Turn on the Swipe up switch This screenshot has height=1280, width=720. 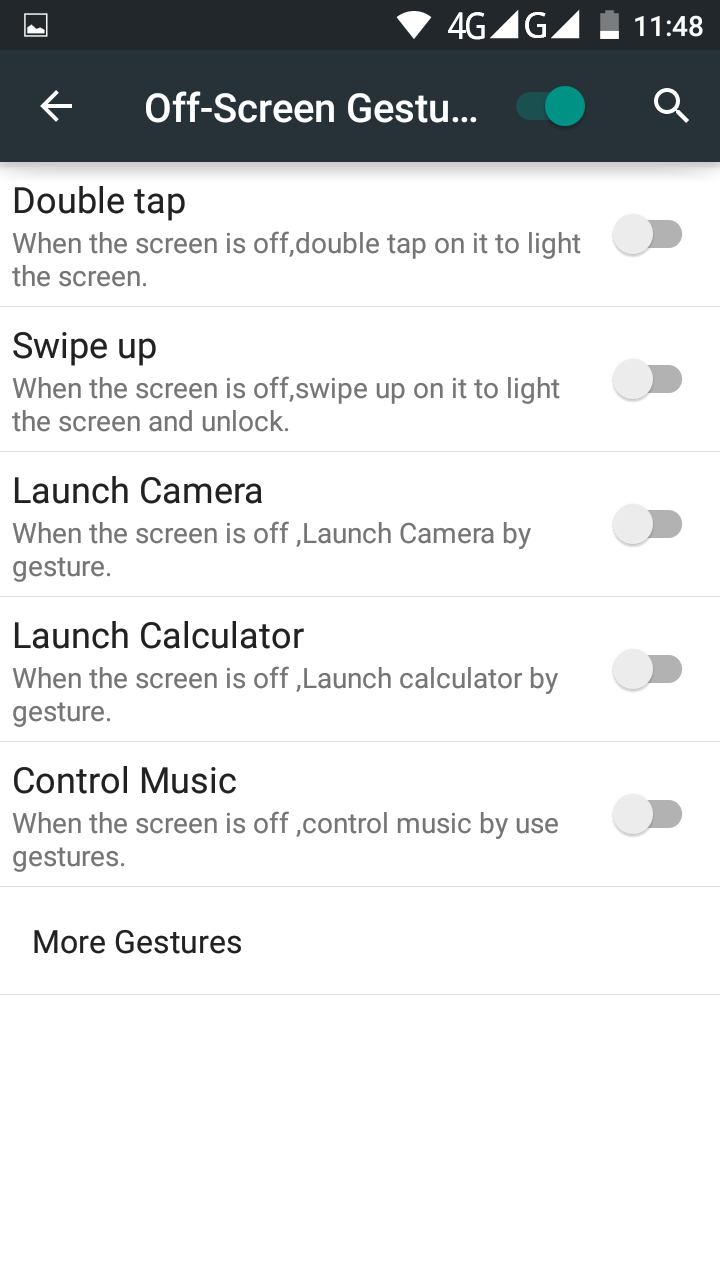pos(647,380)
